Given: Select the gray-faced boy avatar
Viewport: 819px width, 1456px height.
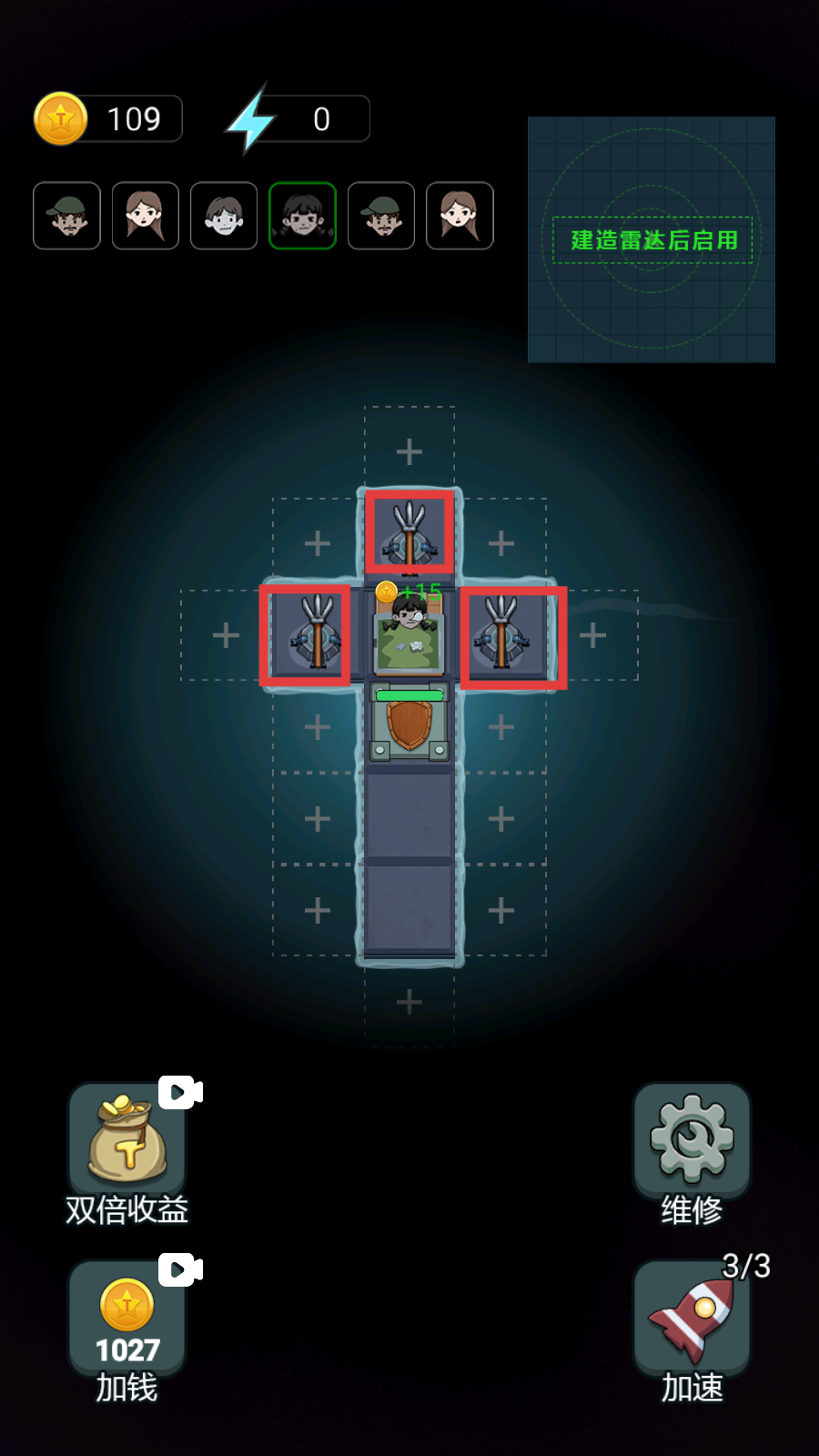Looking at the screenshot, I should pyautogui.click(x=224, y=216).
